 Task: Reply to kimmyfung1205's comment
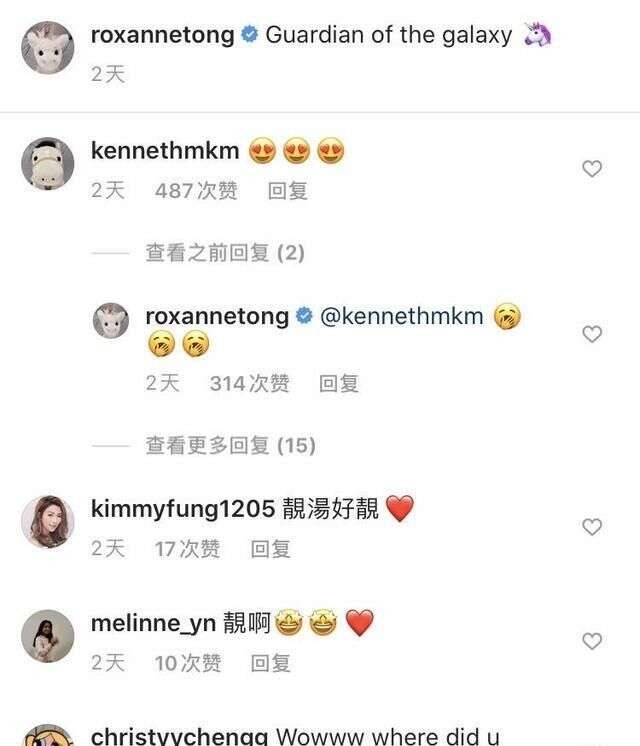pyautogui.click(x=270, y=548)
